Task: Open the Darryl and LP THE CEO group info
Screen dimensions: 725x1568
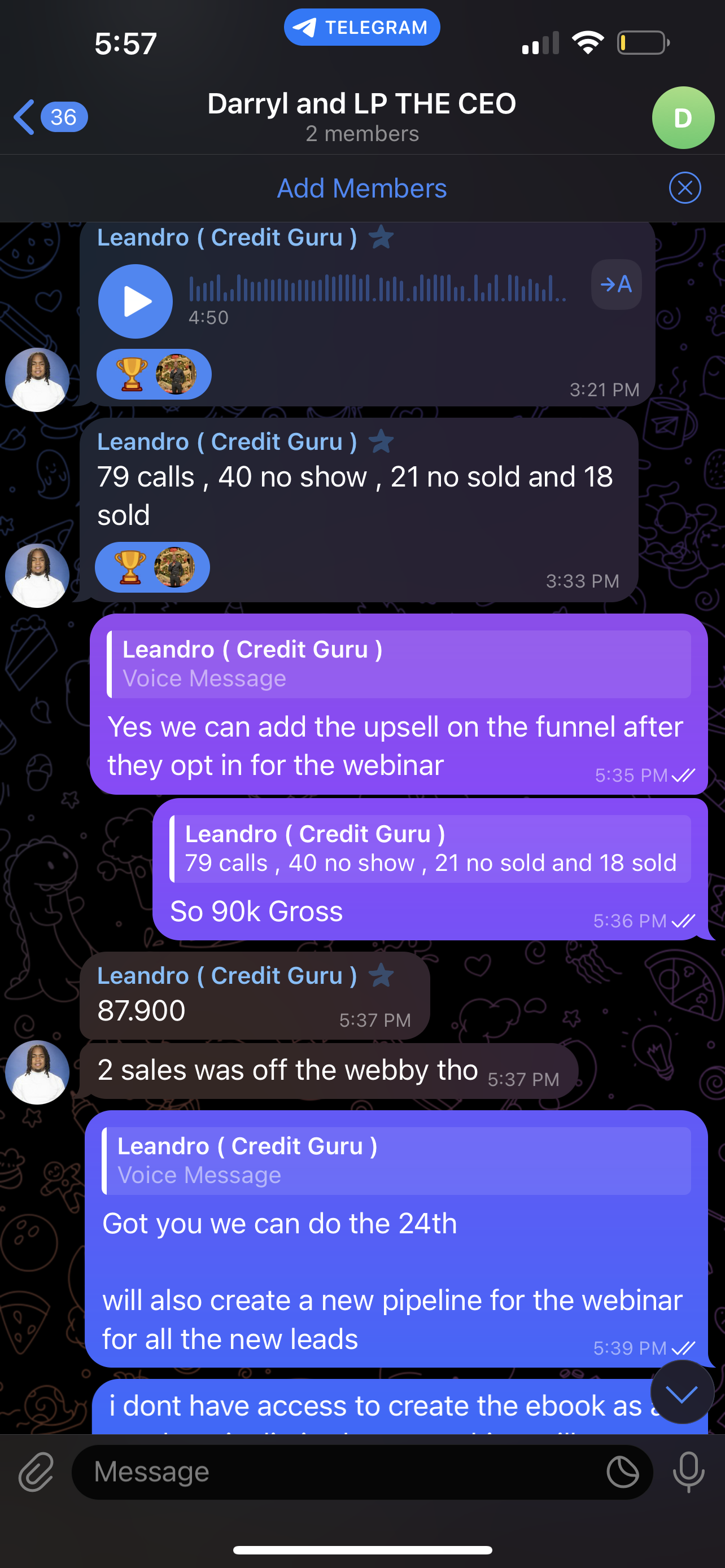Action: pyautogui.click(x=361, y=116)
